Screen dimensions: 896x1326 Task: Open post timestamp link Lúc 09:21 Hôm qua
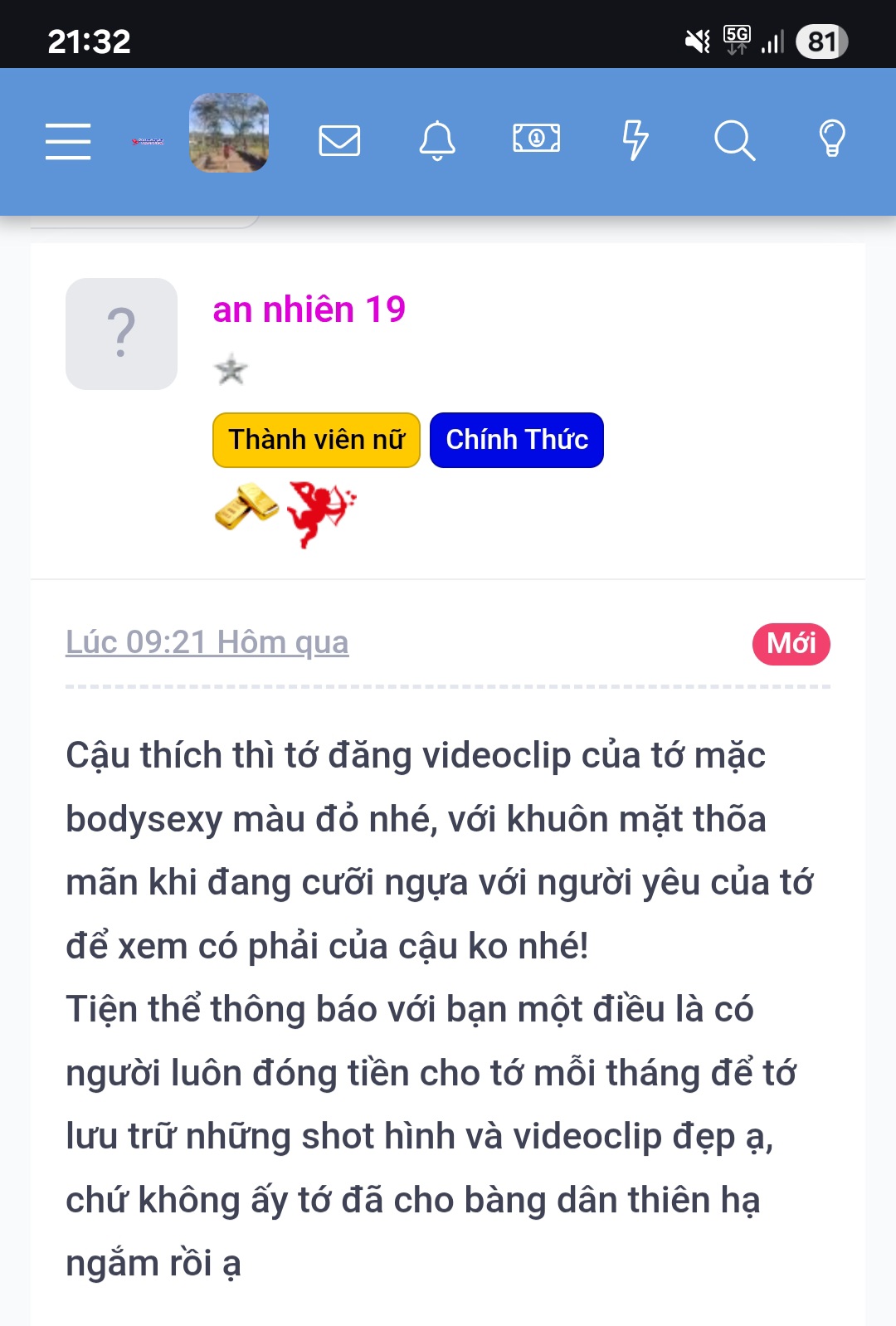tap(207, 642)
